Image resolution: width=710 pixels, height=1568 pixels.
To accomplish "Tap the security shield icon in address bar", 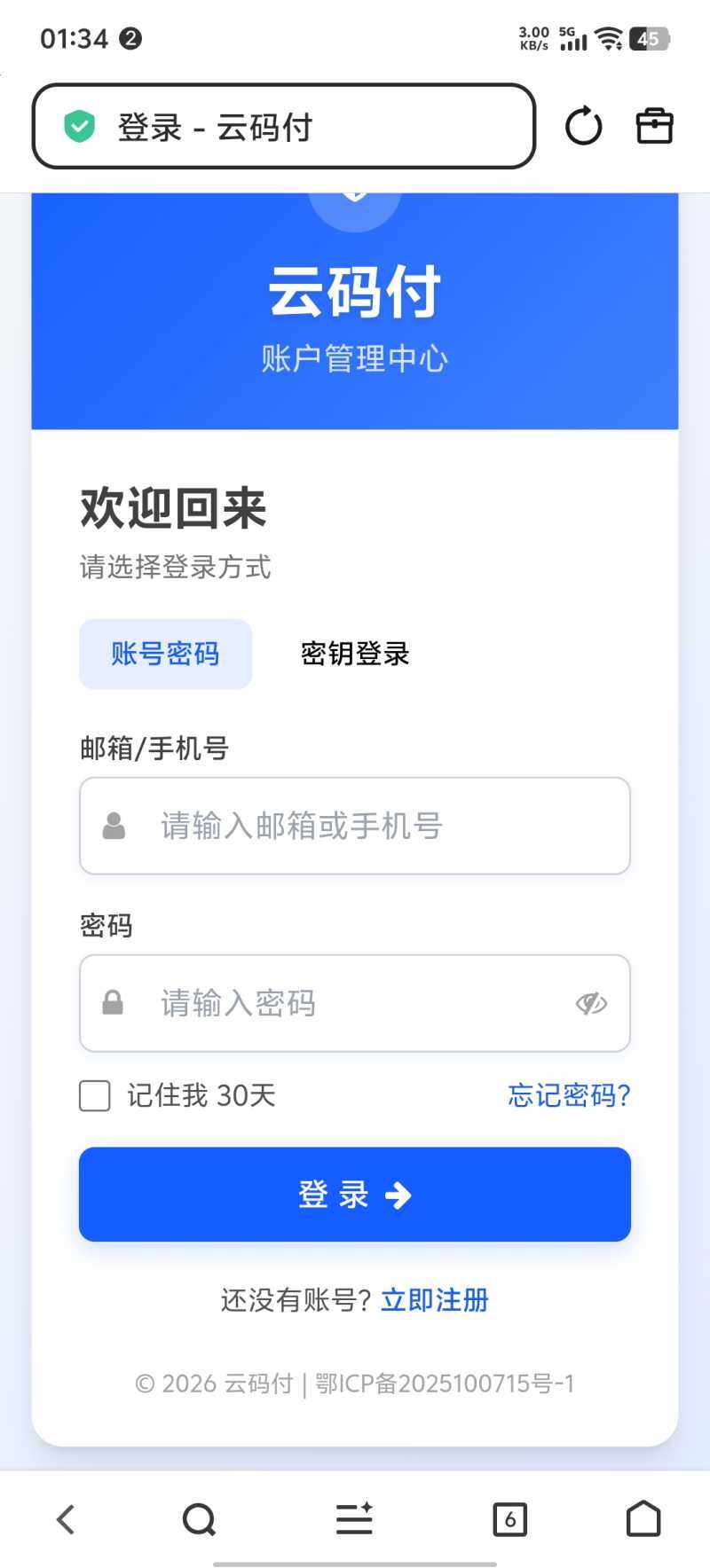I will (x=78, y=127).
